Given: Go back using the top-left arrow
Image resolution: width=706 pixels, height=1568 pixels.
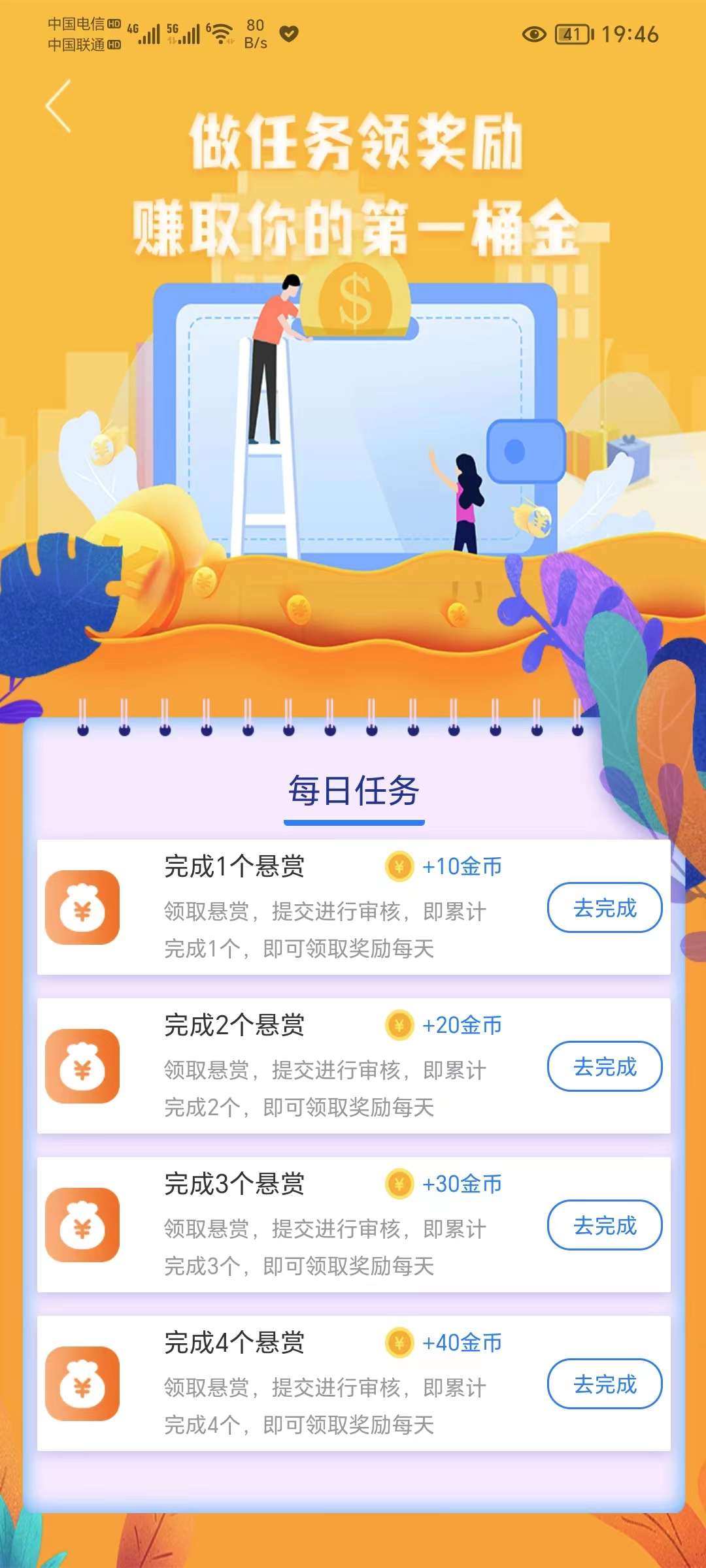Looking at the screenshot, I should [x=59, y=106].
